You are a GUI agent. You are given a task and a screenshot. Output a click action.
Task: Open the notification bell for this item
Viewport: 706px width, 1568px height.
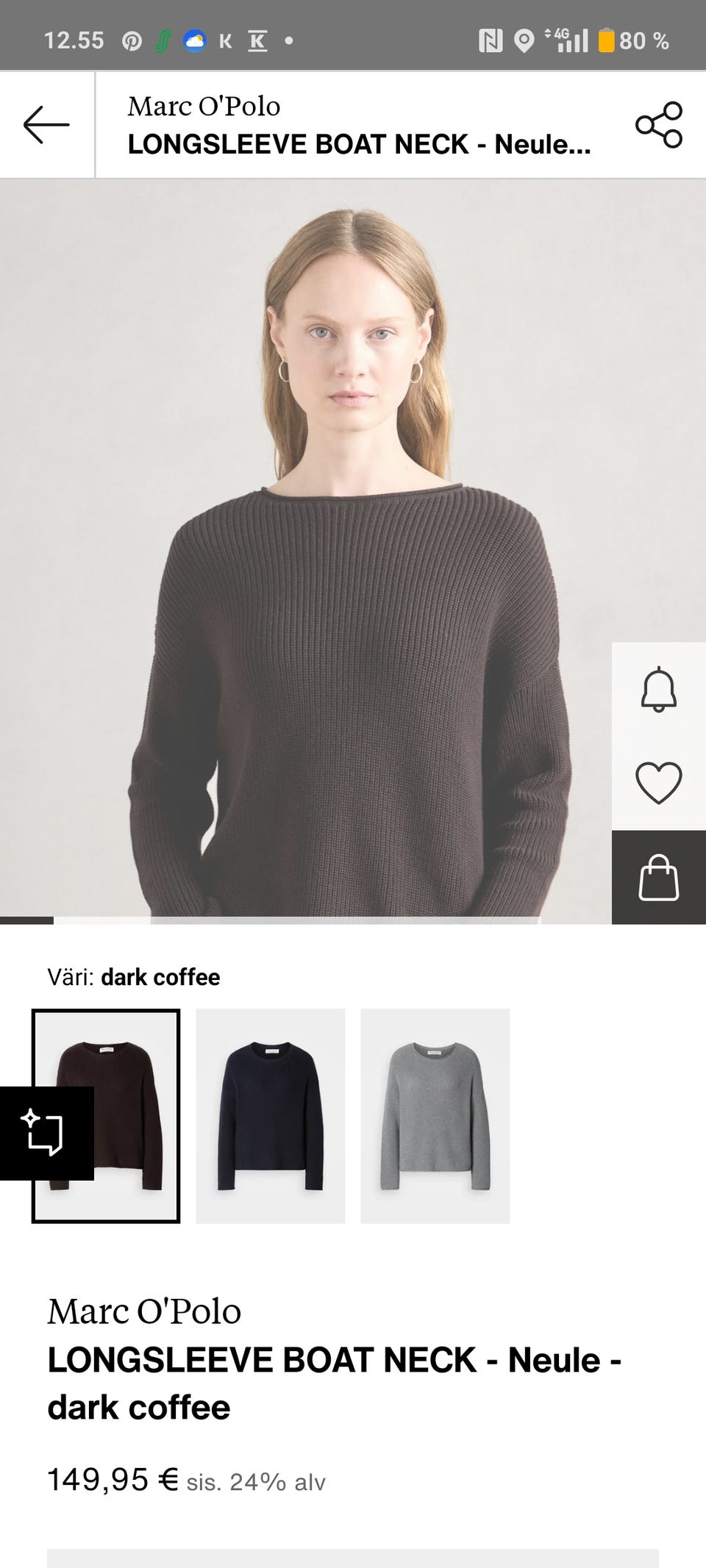click(658, 690)
